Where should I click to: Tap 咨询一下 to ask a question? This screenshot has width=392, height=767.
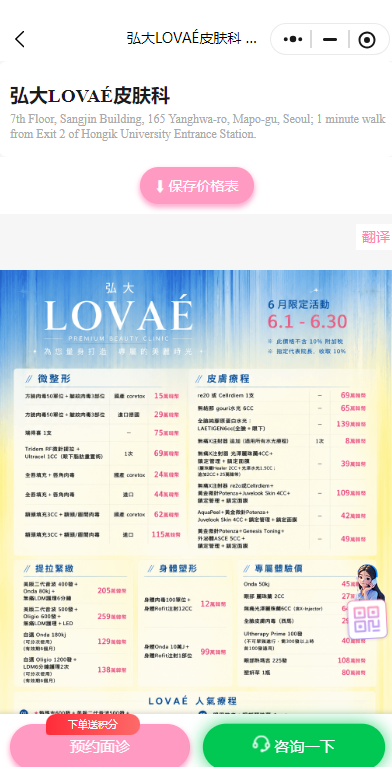tap(294, 746)
